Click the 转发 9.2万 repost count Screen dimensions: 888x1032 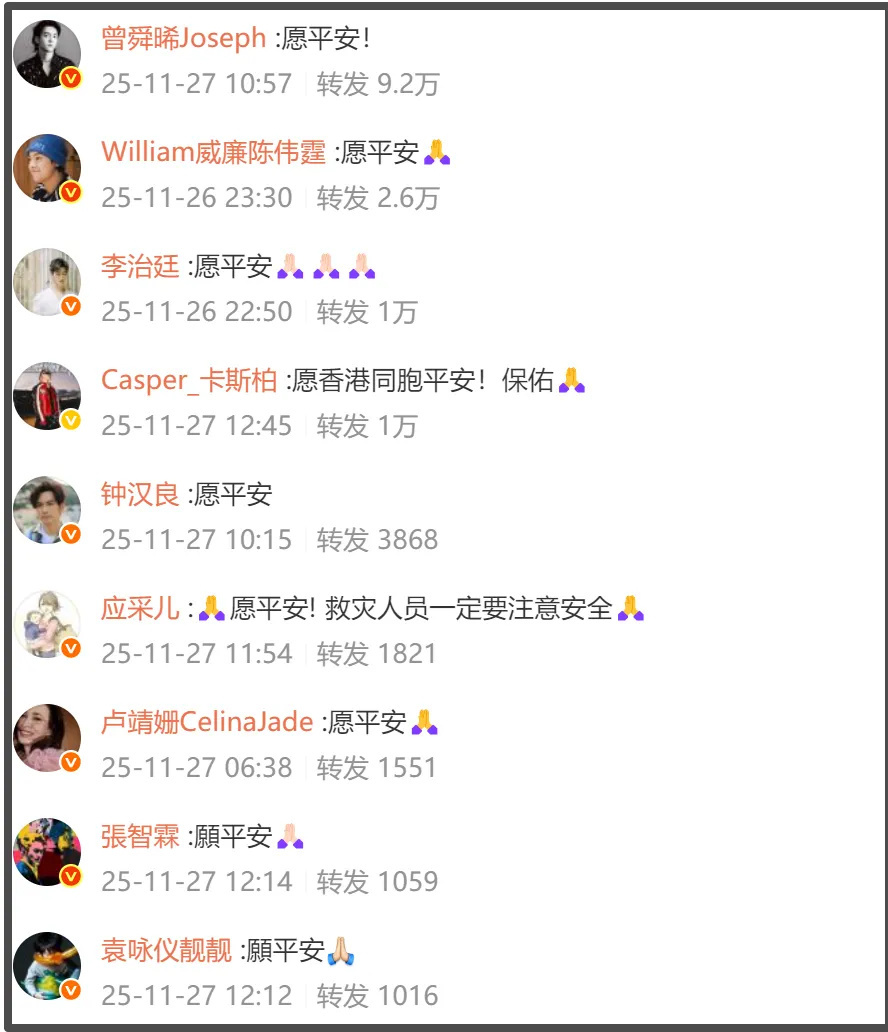tap(373, 87)
